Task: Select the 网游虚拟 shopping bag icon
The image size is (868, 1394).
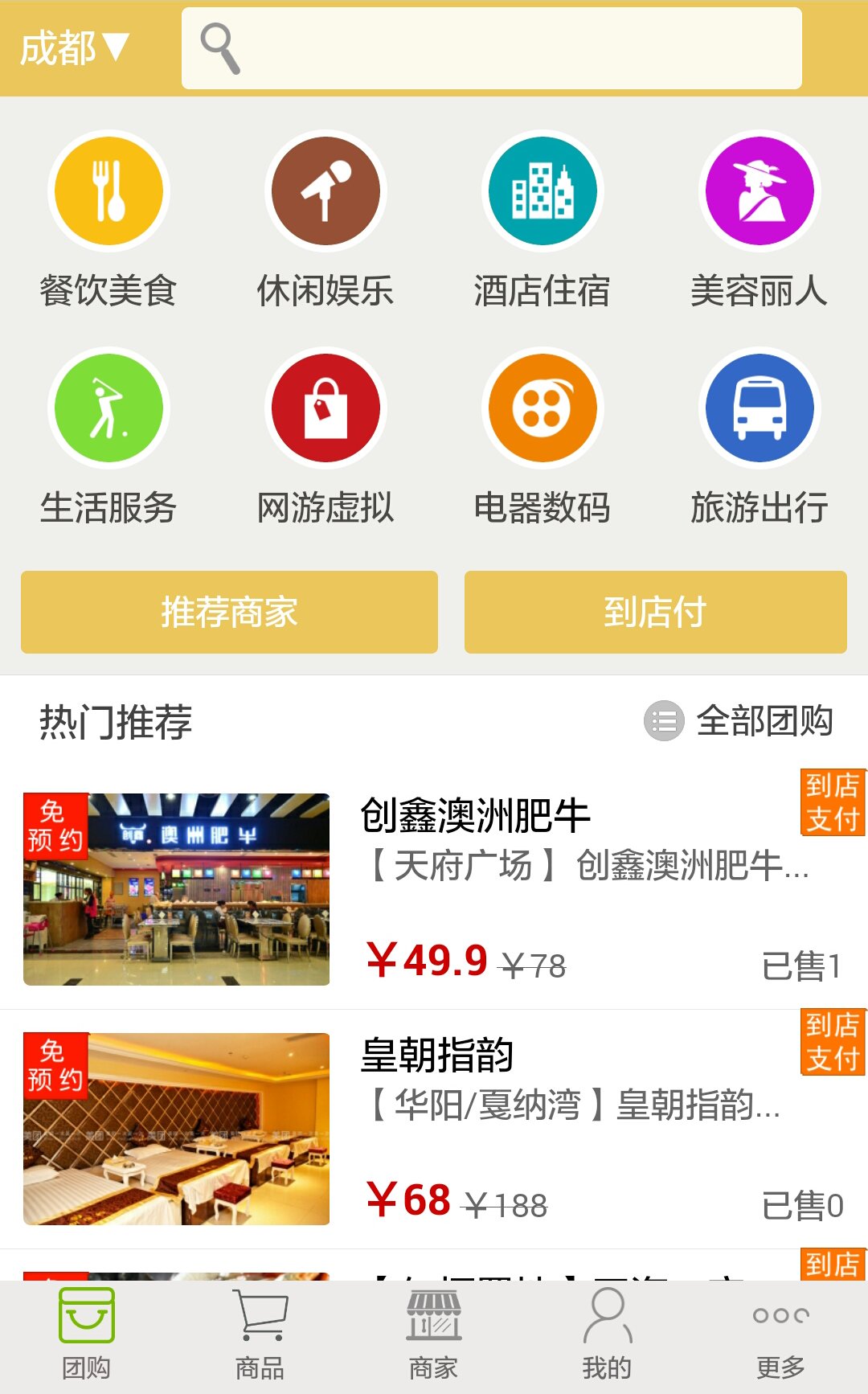Action: click(325, 408)
